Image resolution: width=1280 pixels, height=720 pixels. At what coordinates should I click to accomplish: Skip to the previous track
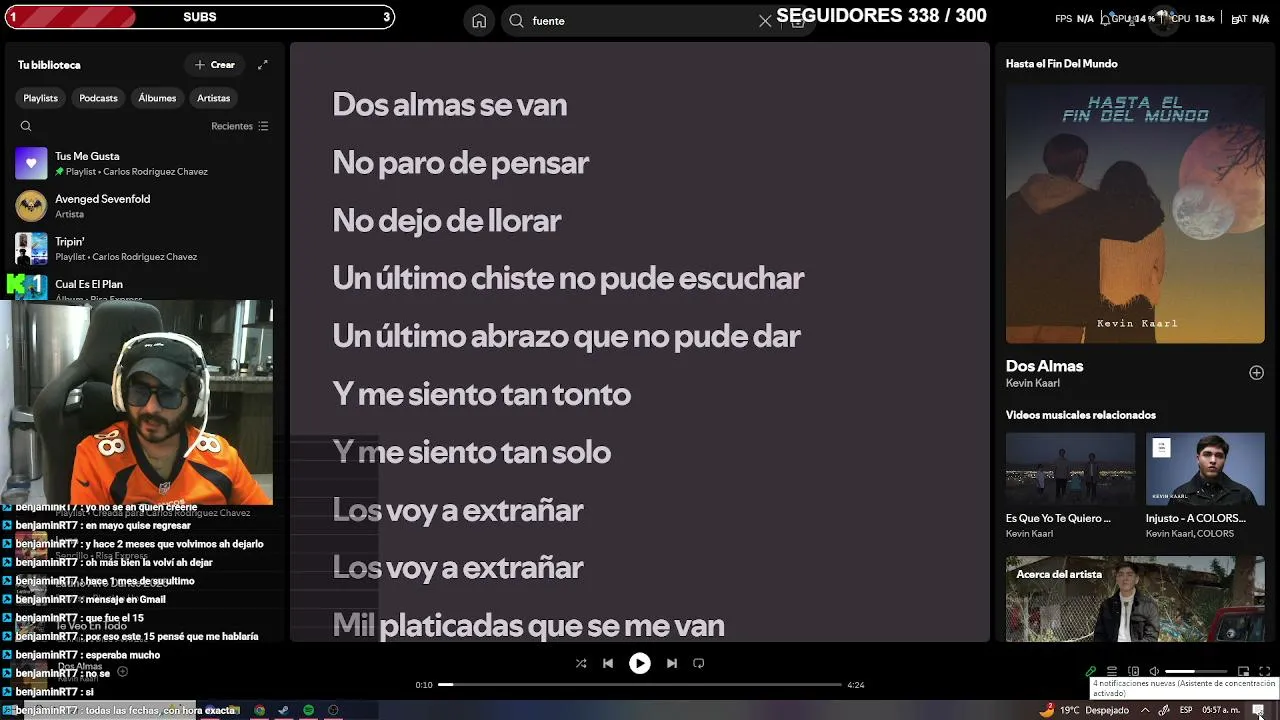click(608, 663)
